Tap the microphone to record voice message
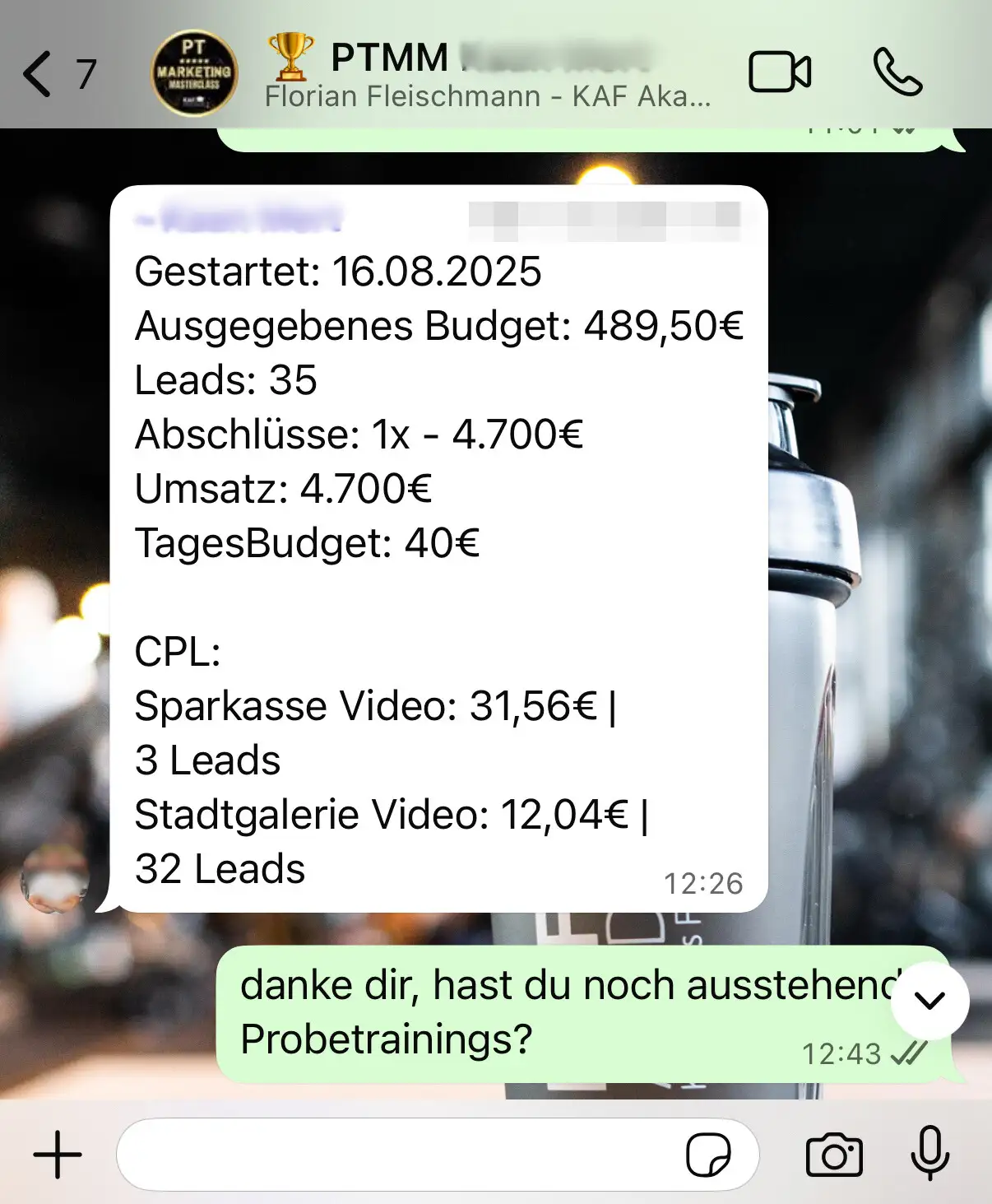This screenshot has height=1204, width=992. pyautogui.click(x=930, y=1155)
